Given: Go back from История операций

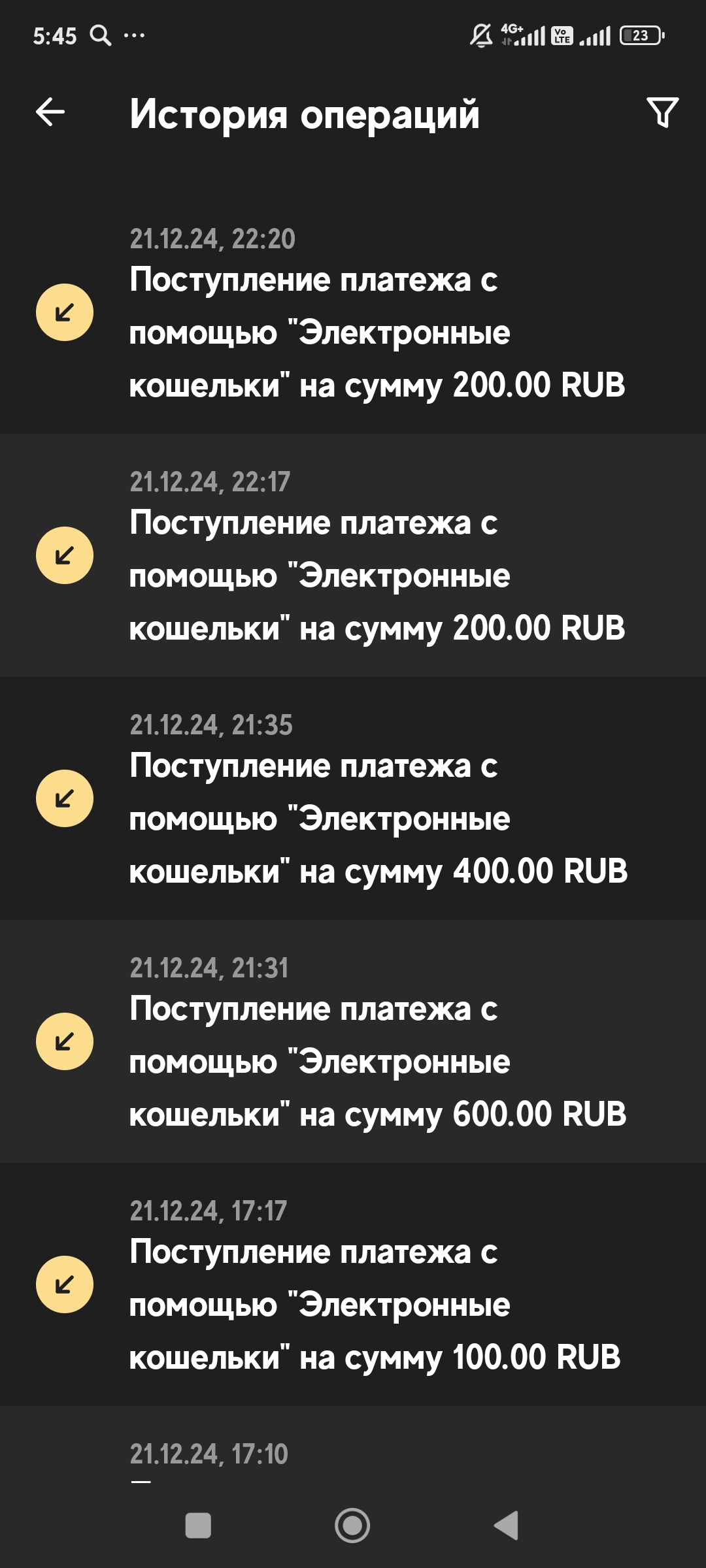Looking at the screenshot, I should click(50, 112).
